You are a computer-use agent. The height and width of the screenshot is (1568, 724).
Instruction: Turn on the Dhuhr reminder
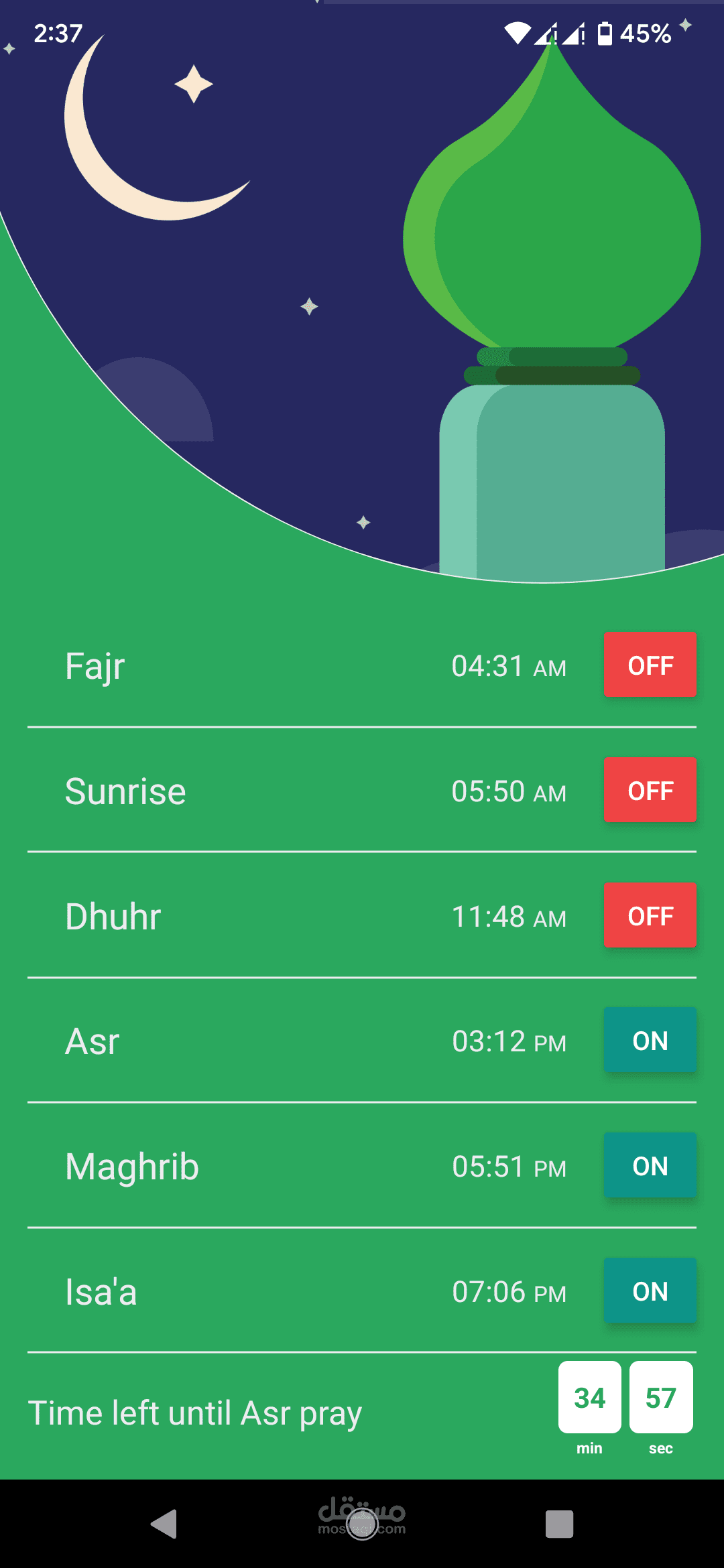[x=650, y=915]
